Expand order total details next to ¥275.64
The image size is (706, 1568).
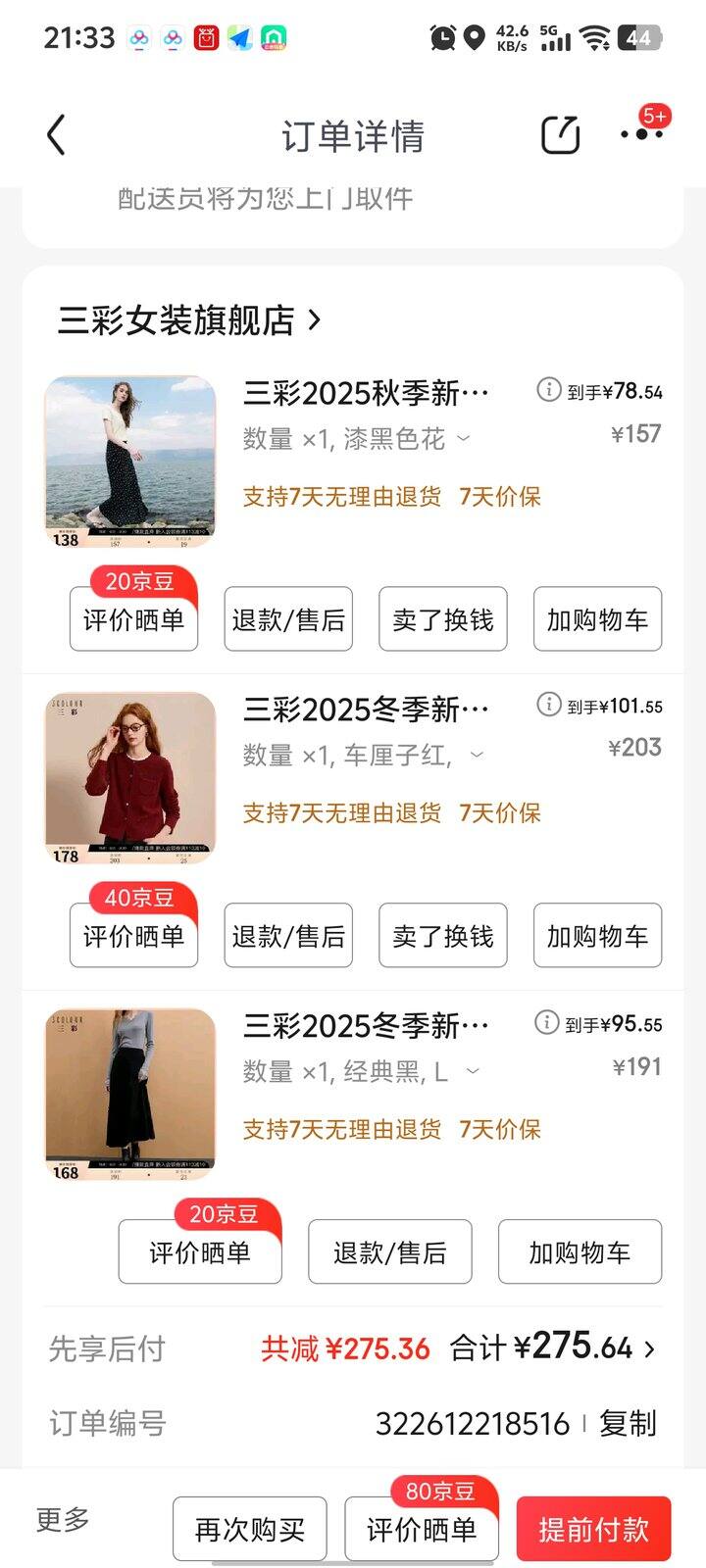point(649,1348)
